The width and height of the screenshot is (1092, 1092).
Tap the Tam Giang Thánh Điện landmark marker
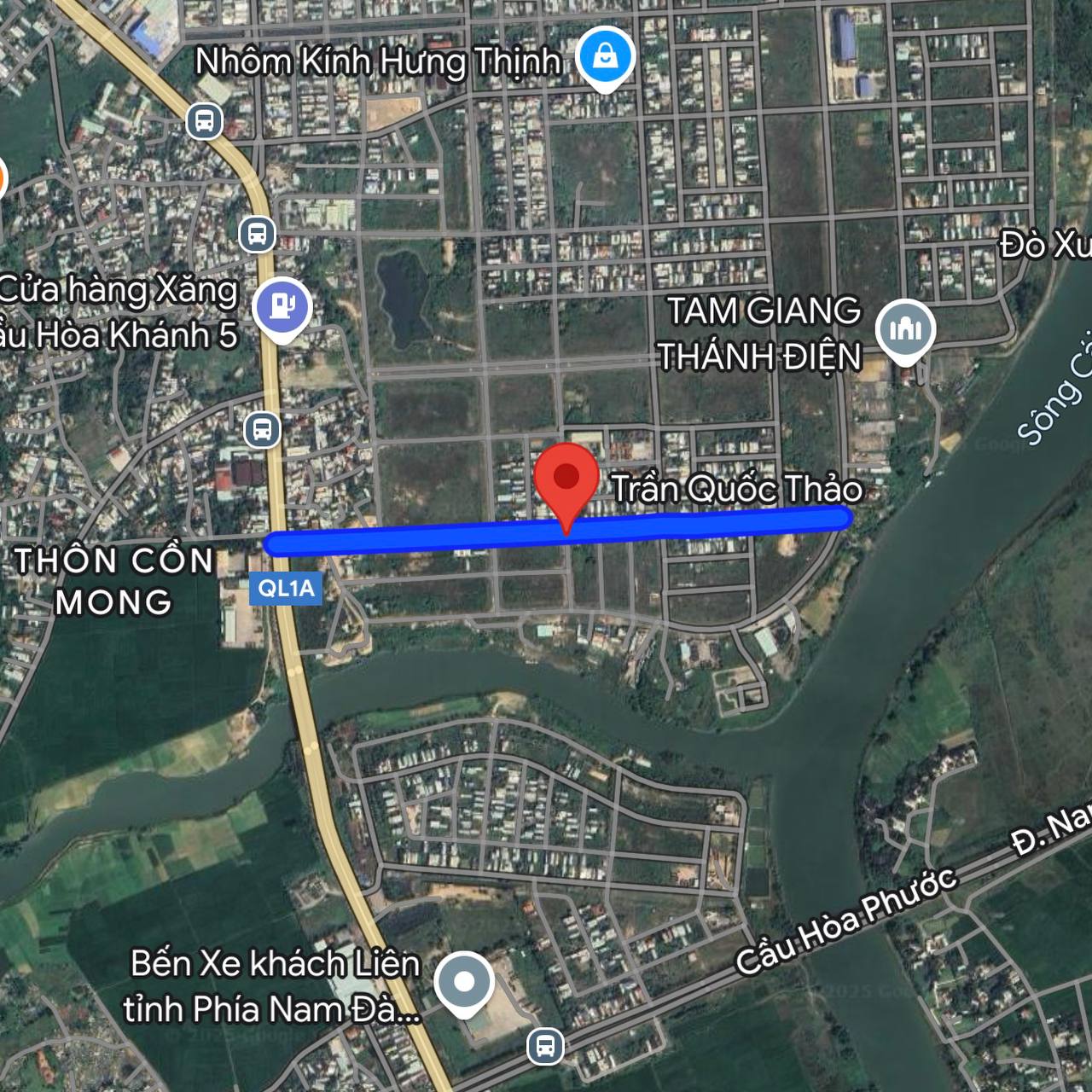click(905, 328)
